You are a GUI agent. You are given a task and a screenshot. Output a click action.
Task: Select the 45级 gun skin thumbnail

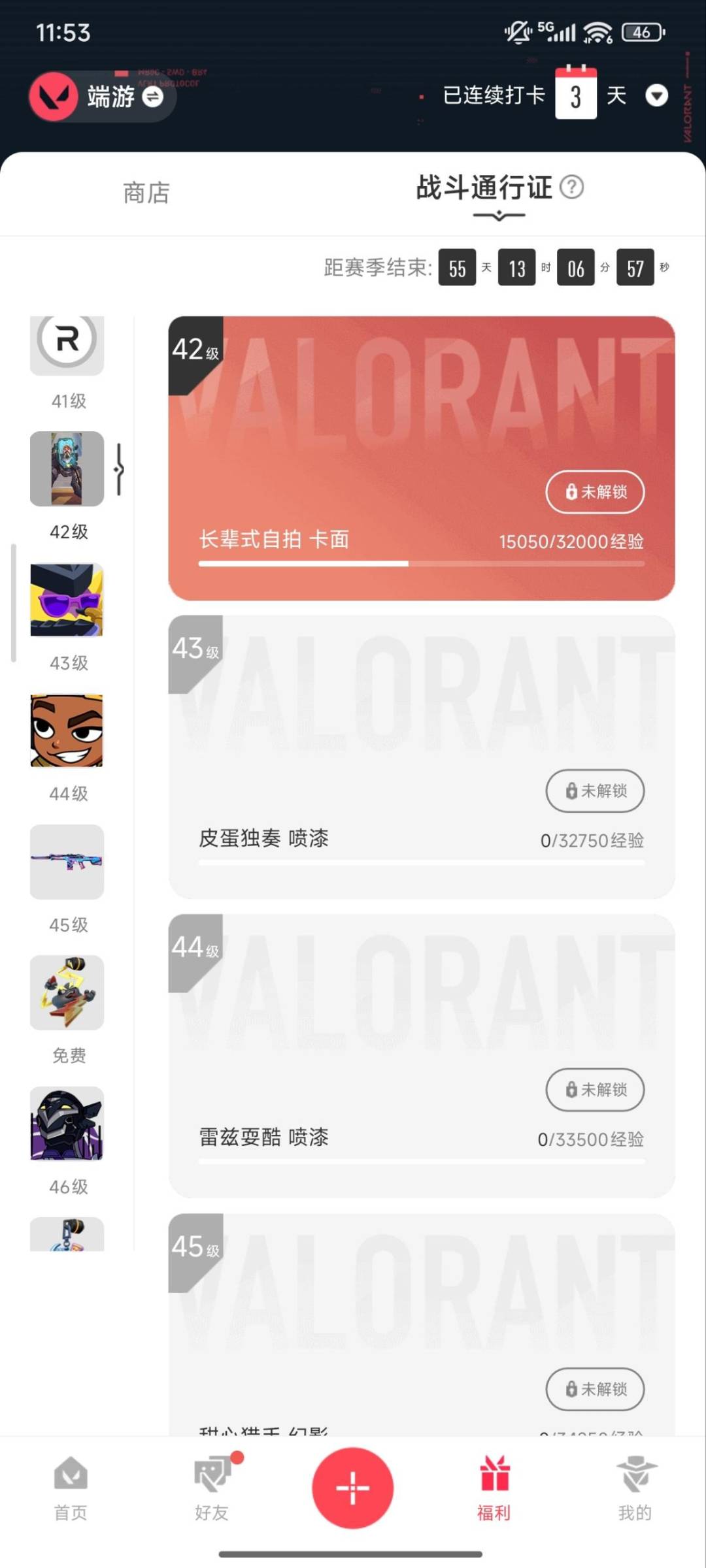click(x=67, y=862)
